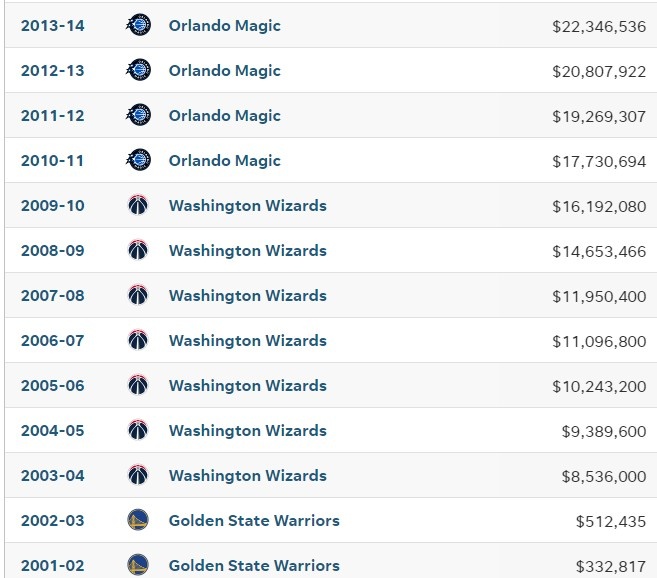This screenshot has width=657, height=578.
Task: Open Washington Wizards team for 2006-07
Action: 247,341
